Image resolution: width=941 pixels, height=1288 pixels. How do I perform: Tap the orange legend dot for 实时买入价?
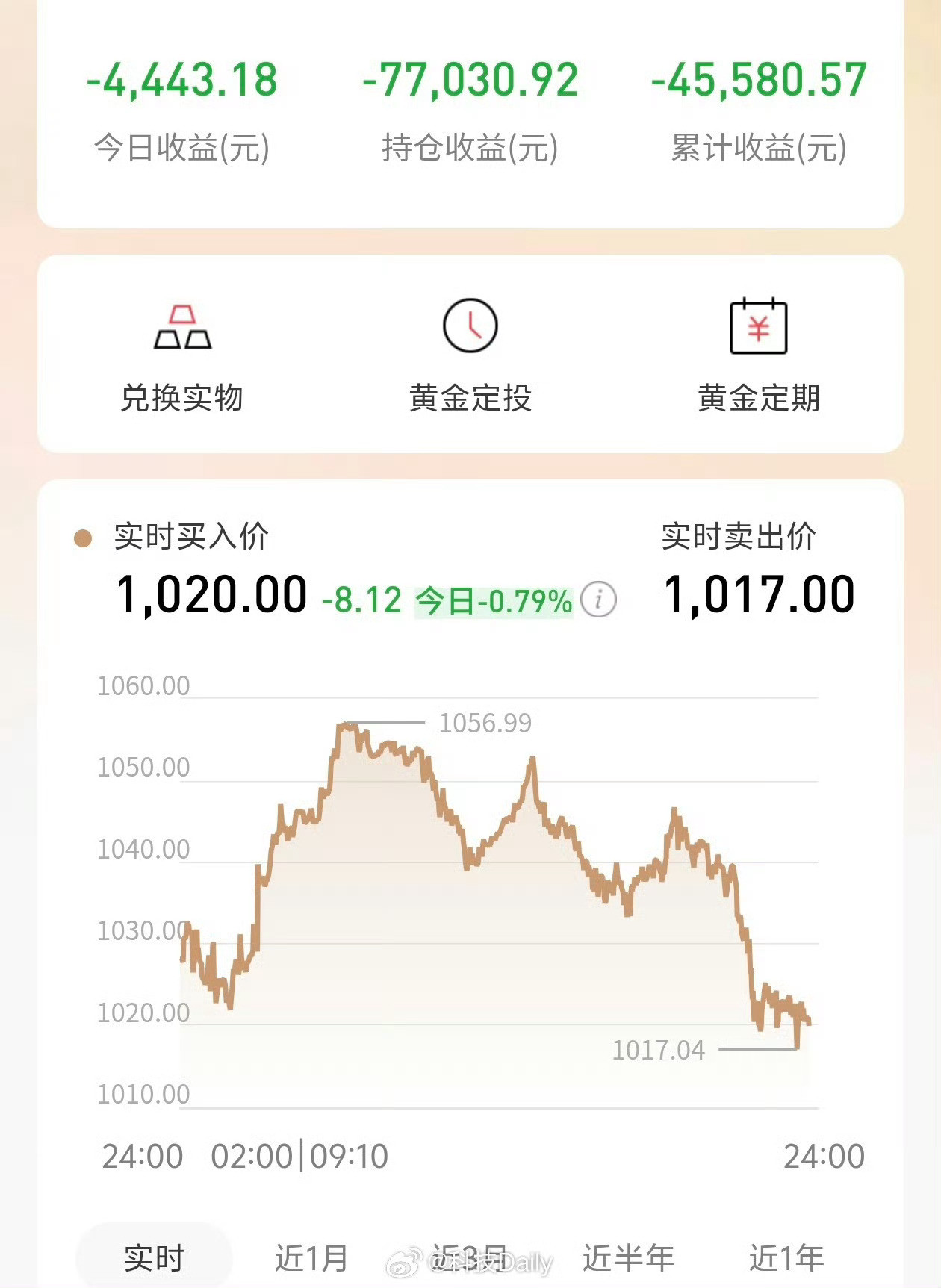[x=82, y=536]
